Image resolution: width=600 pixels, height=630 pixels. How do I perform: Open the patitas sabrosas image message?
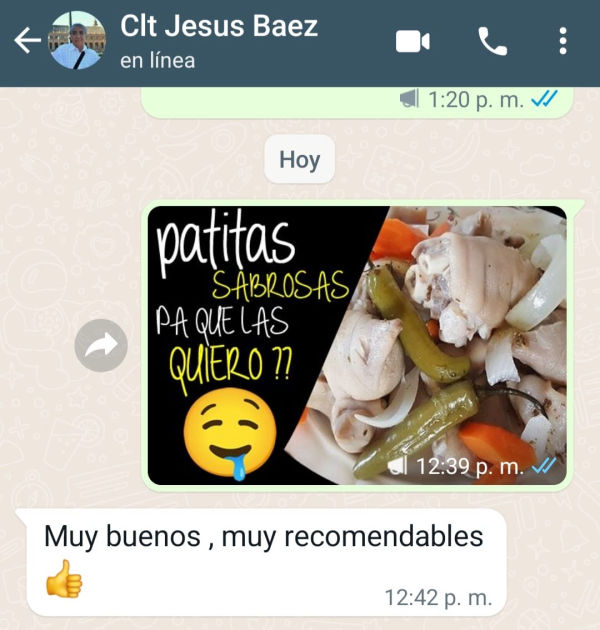[x=357, y=345]
